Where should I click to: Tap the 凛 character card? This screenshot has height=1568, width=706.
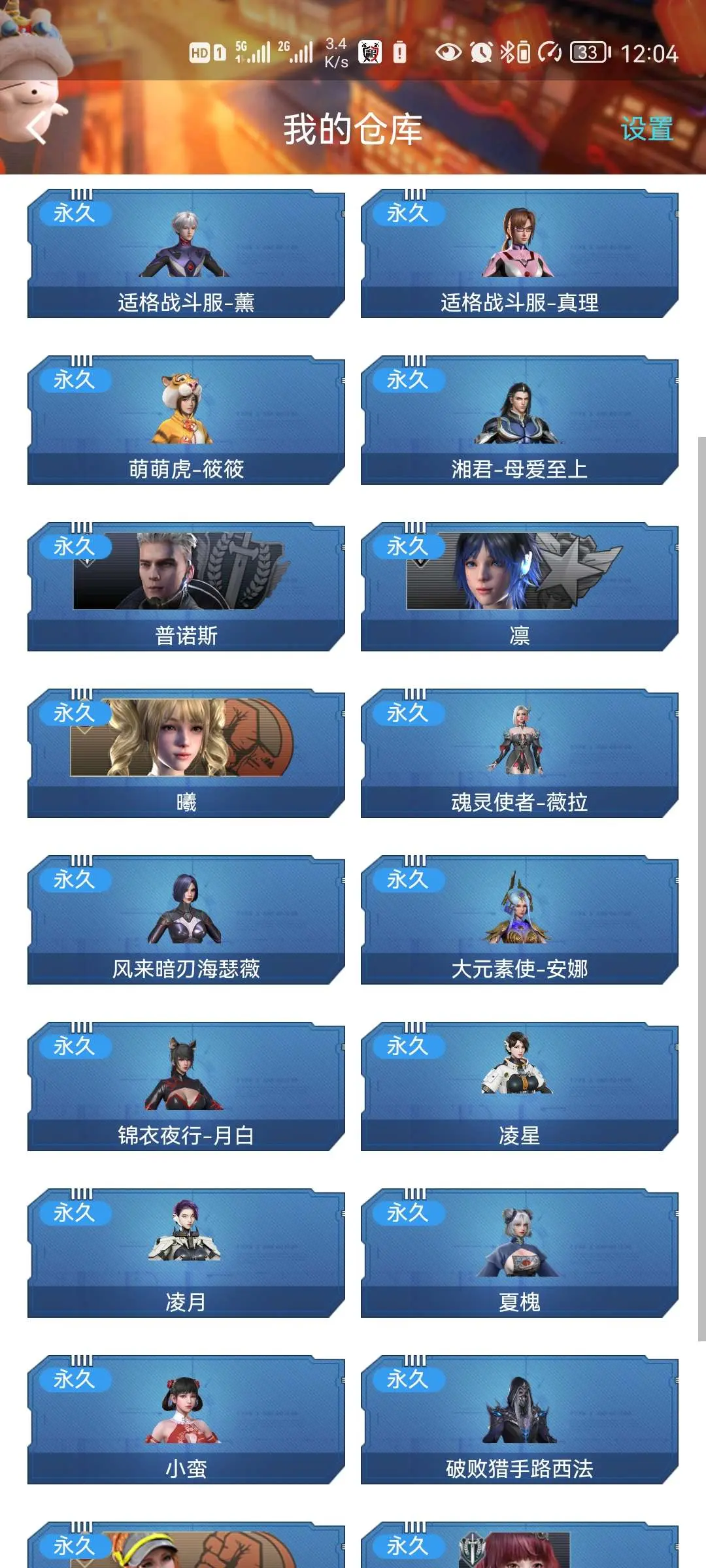point(520,587)
